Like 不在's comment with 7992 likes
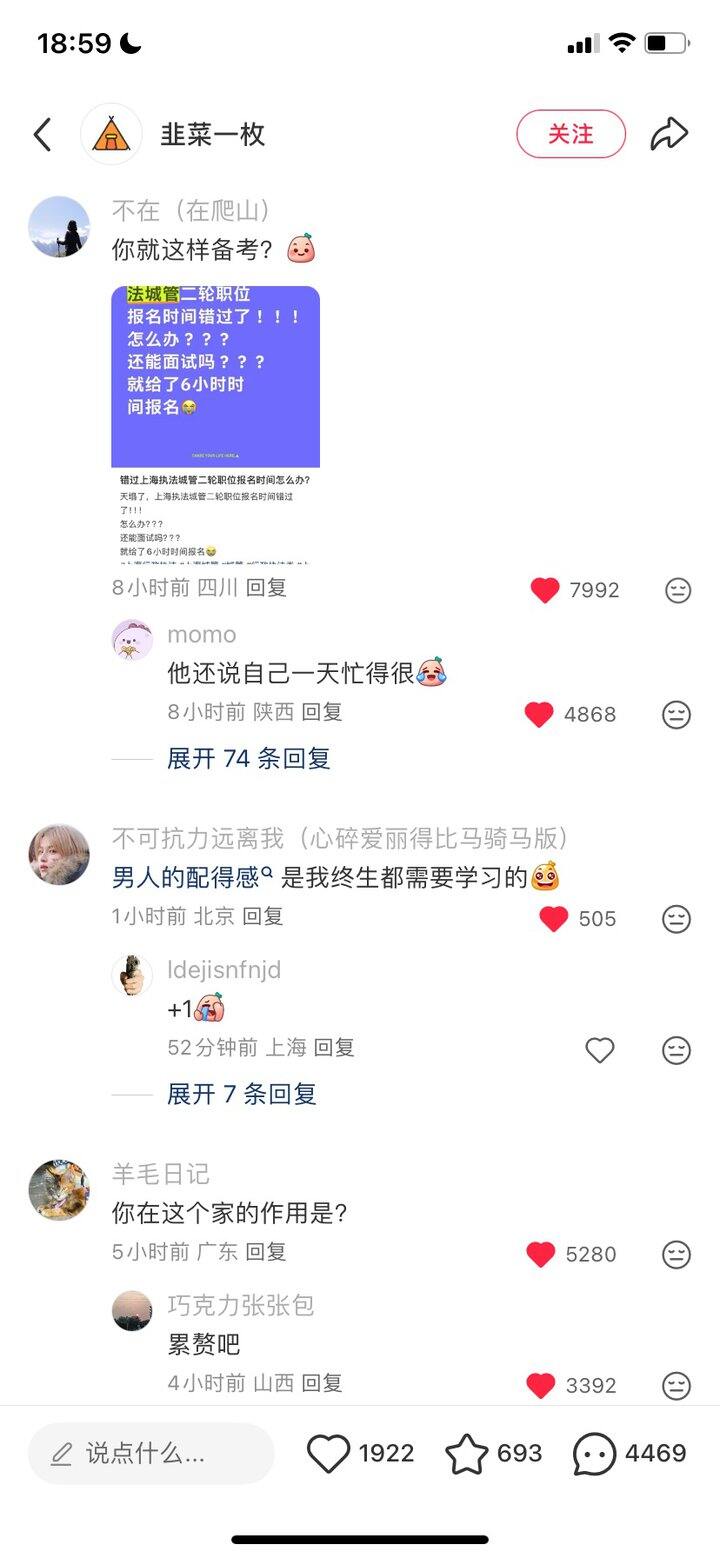The width and height of the screenshot is (720, 1558). 545,590
